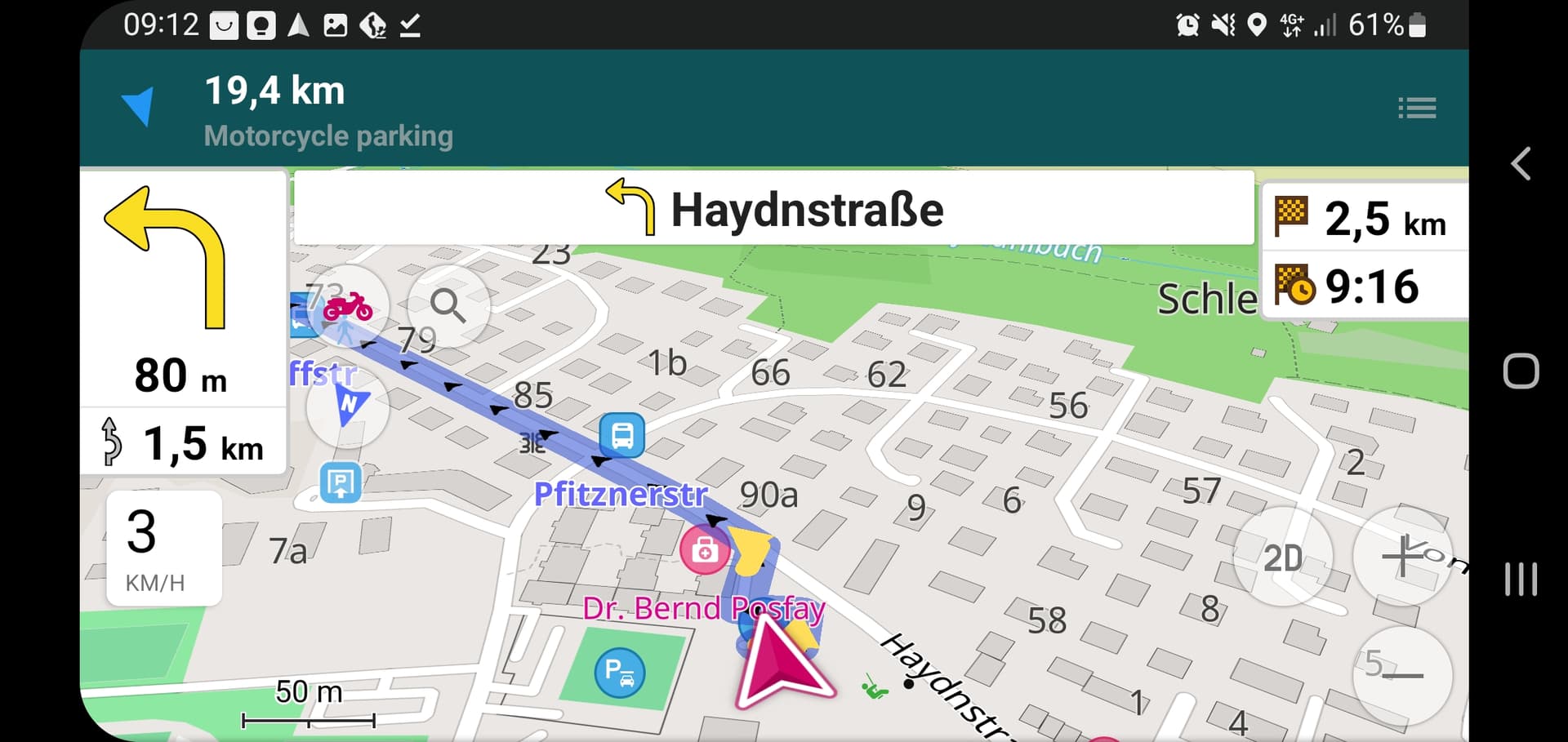Switch map to 2D view
This screenshot has width=1568, height=742.
[1282, 558]
